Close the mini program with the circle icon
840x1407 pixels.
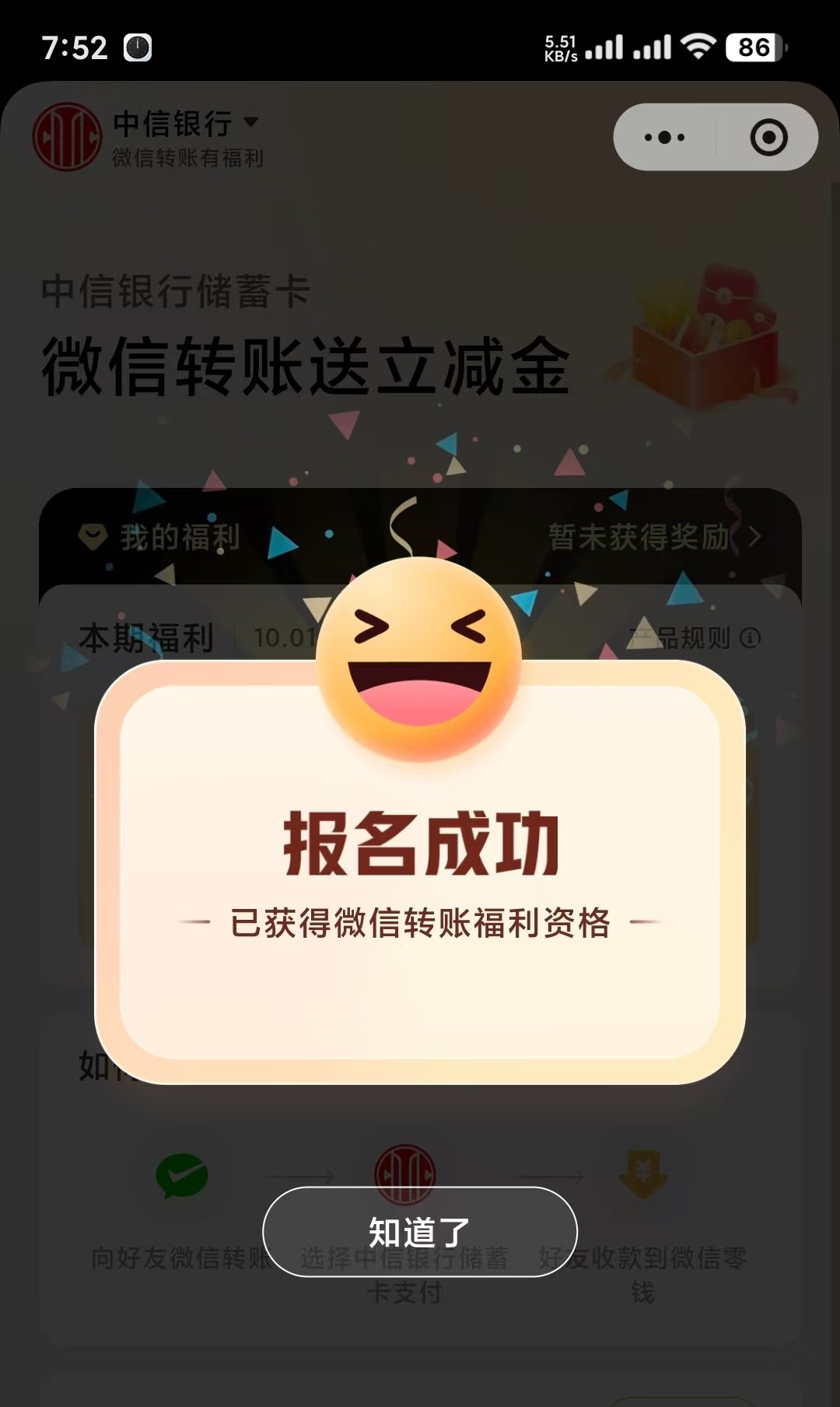768,138
